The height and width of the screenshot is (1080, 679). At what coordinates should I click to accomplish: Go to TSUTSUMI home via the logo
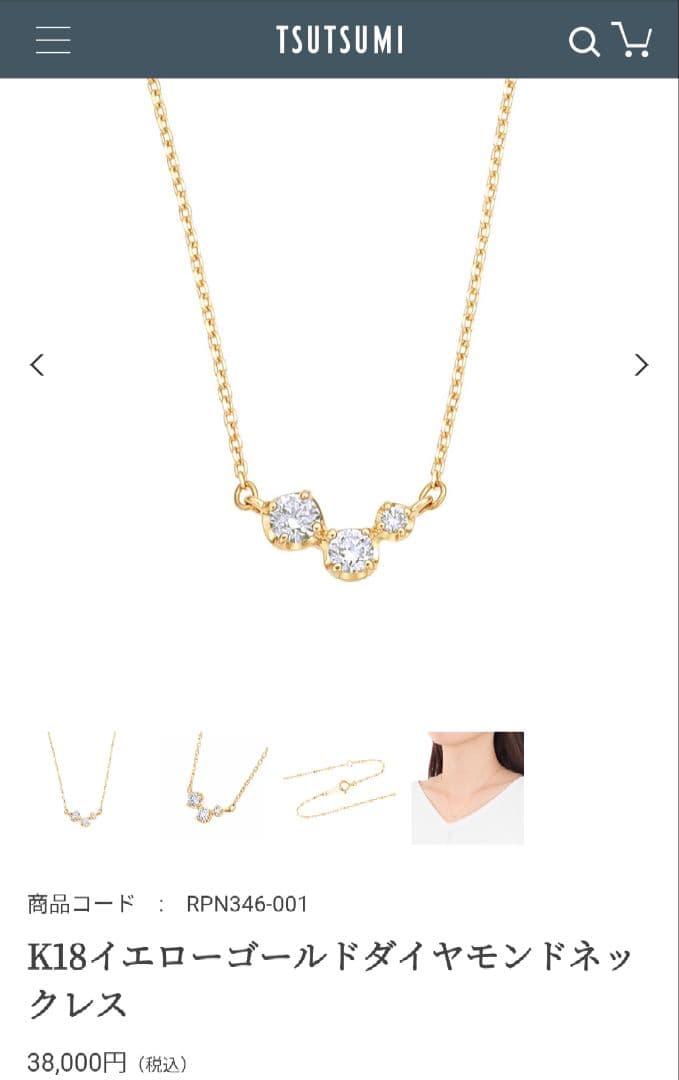[x=340, y=40]
